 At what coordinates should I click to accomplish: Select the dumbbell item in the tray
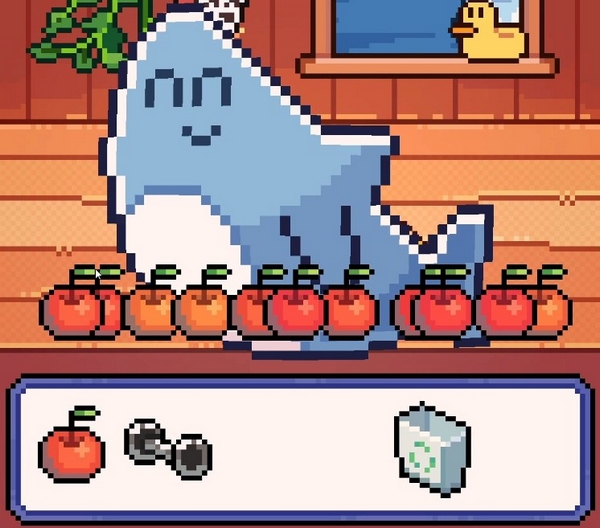coord(167,447)
